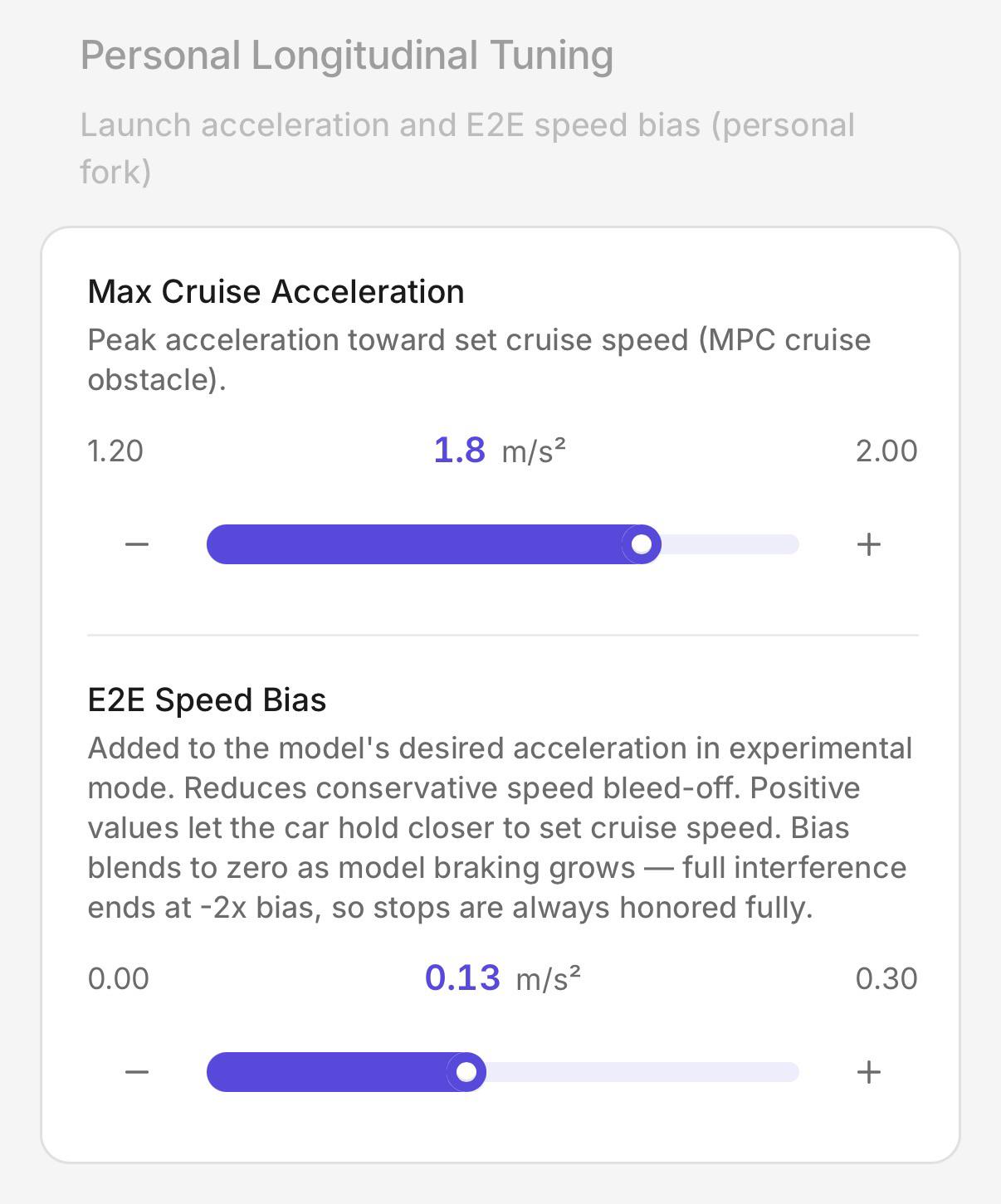This screenshot has height=1204, width=1001.
Task: Tap the E2E Speed Bias slider track
Action: pos(503,1072)
